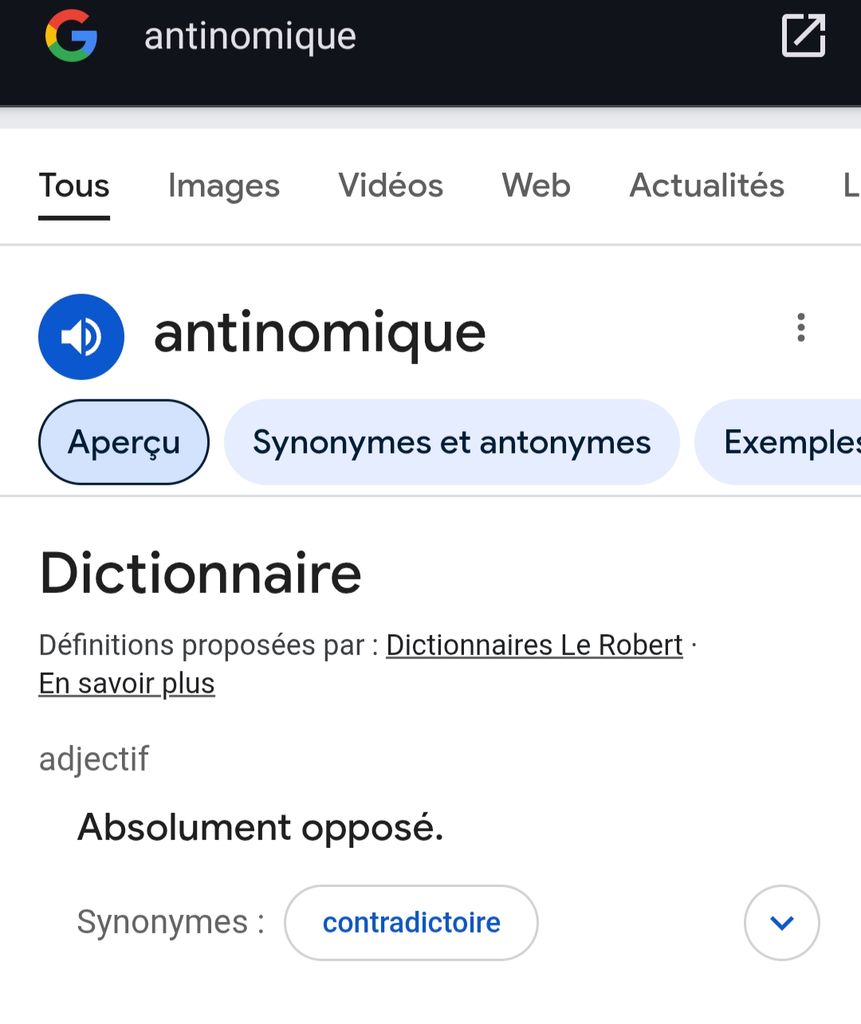This screenshot has height=1024, width=861.
Task: Open the dictionary card overflow menu
Action: pyautogui.click(x=800, y=328)
